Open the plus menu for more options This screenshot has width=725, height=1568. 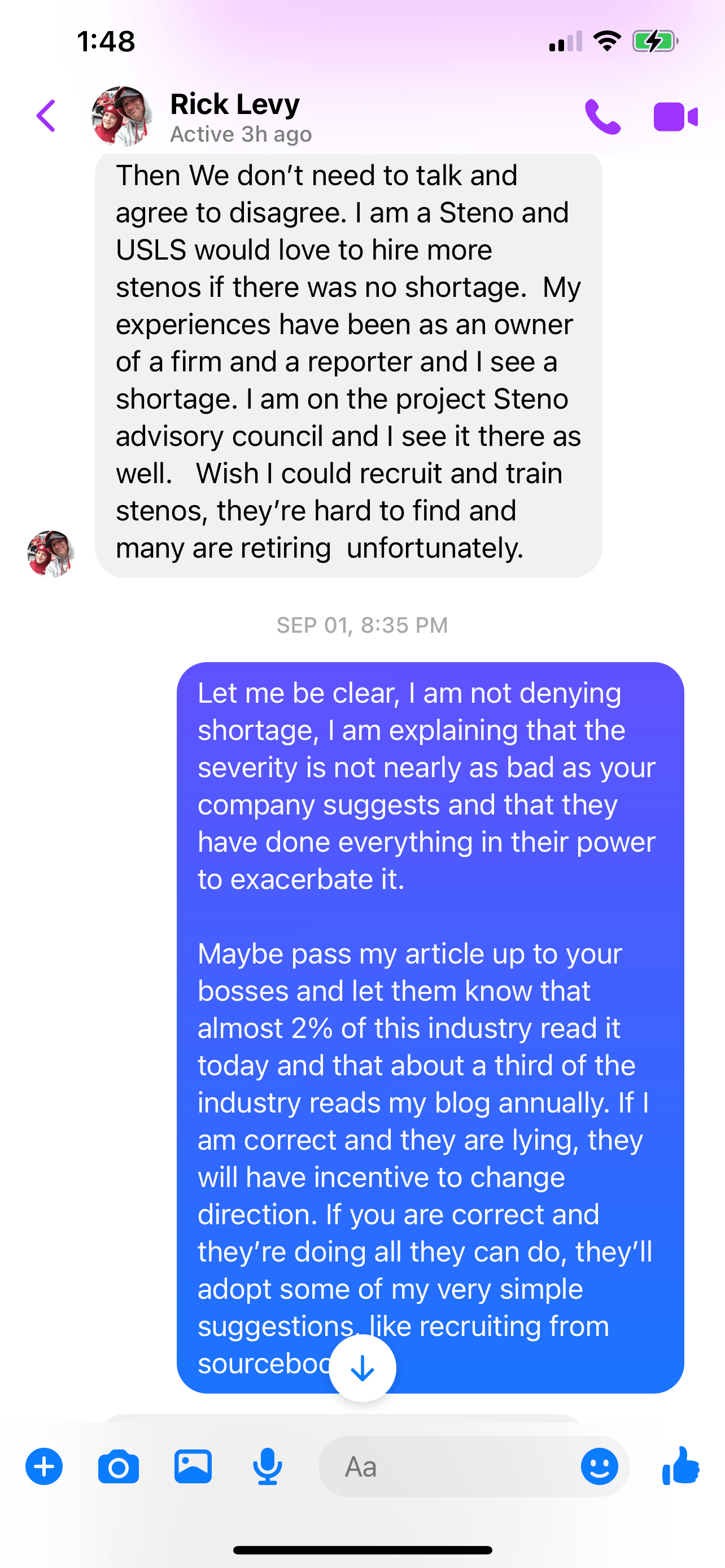coord(44,1467)
